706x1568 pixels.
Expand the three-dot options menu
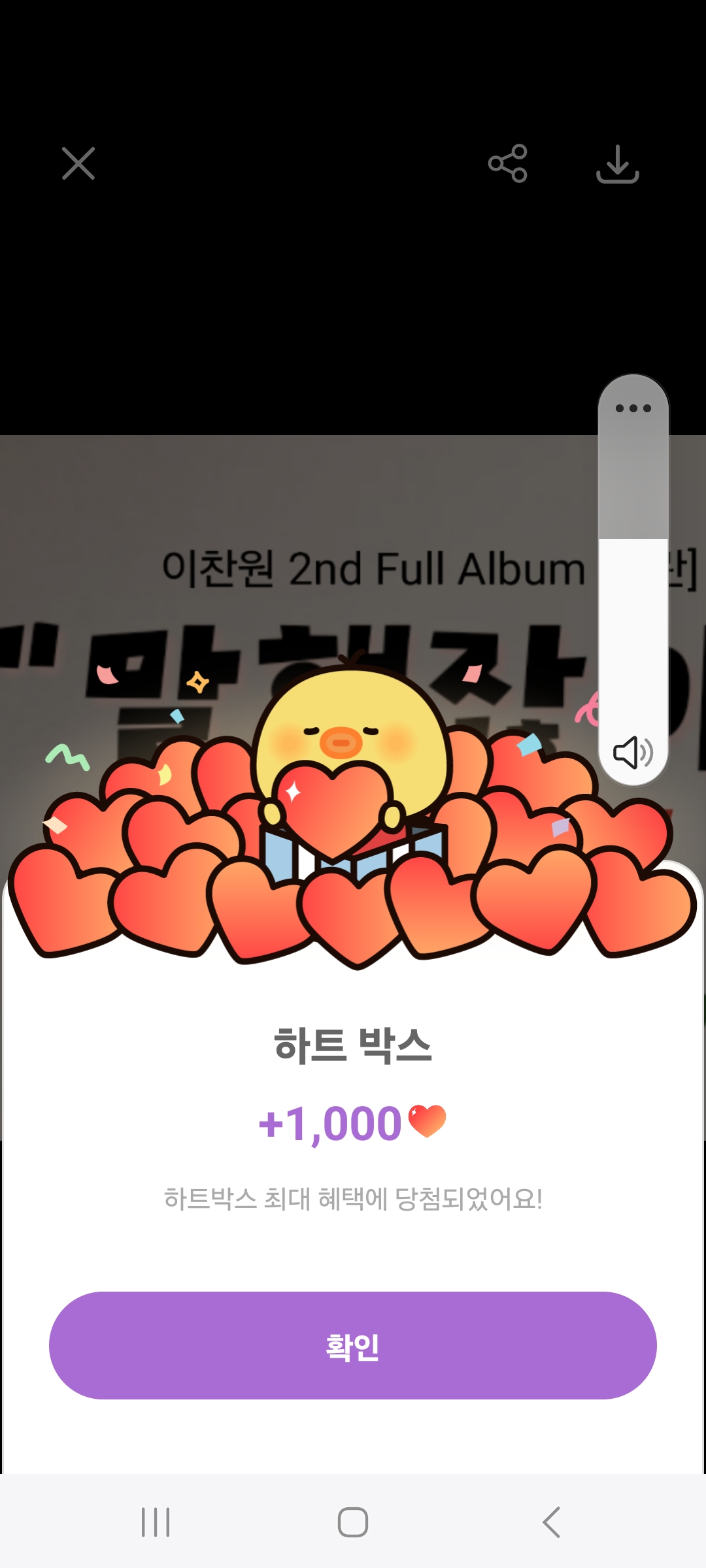[633, 408]
